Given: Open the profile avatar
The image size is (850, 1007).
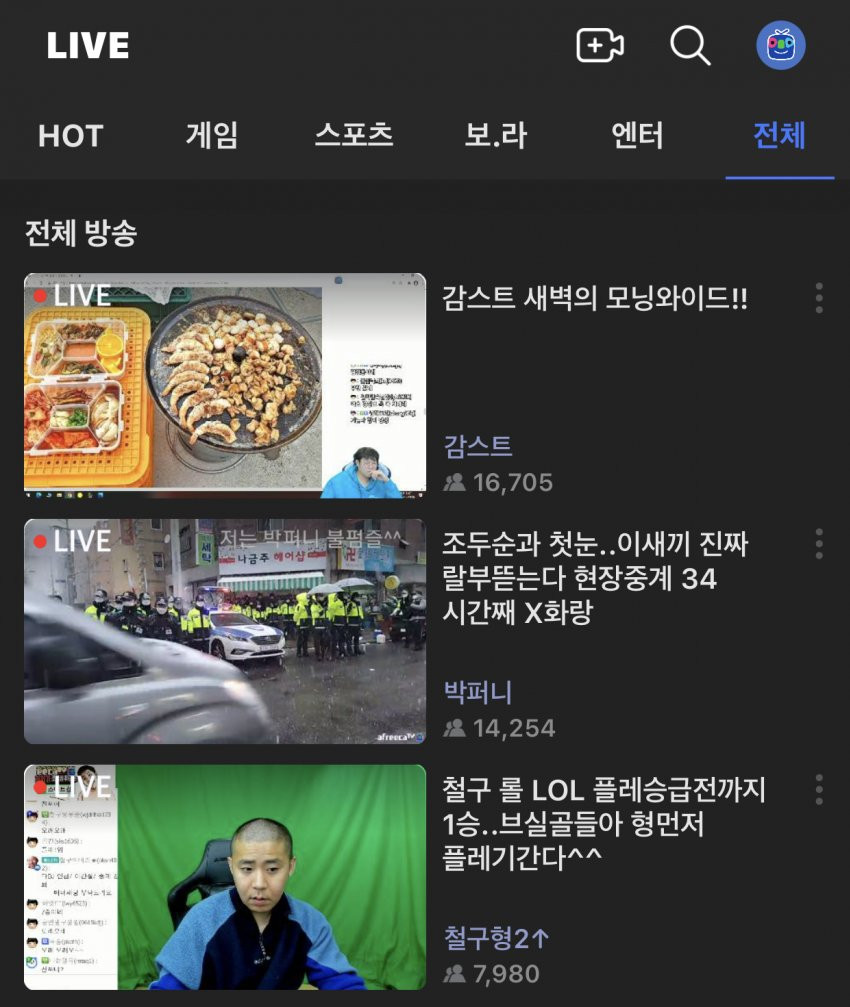Looking at the screenshot, I should tap(781, 45).
